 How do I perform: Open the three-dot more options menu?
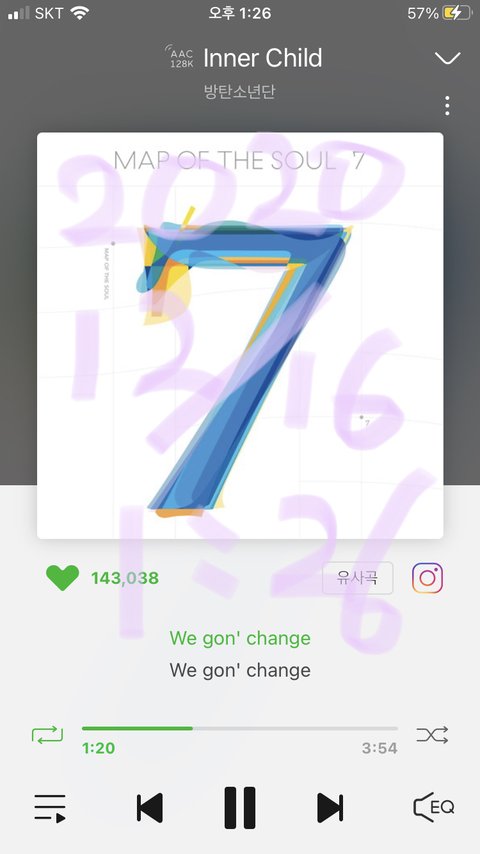(447, 106)
